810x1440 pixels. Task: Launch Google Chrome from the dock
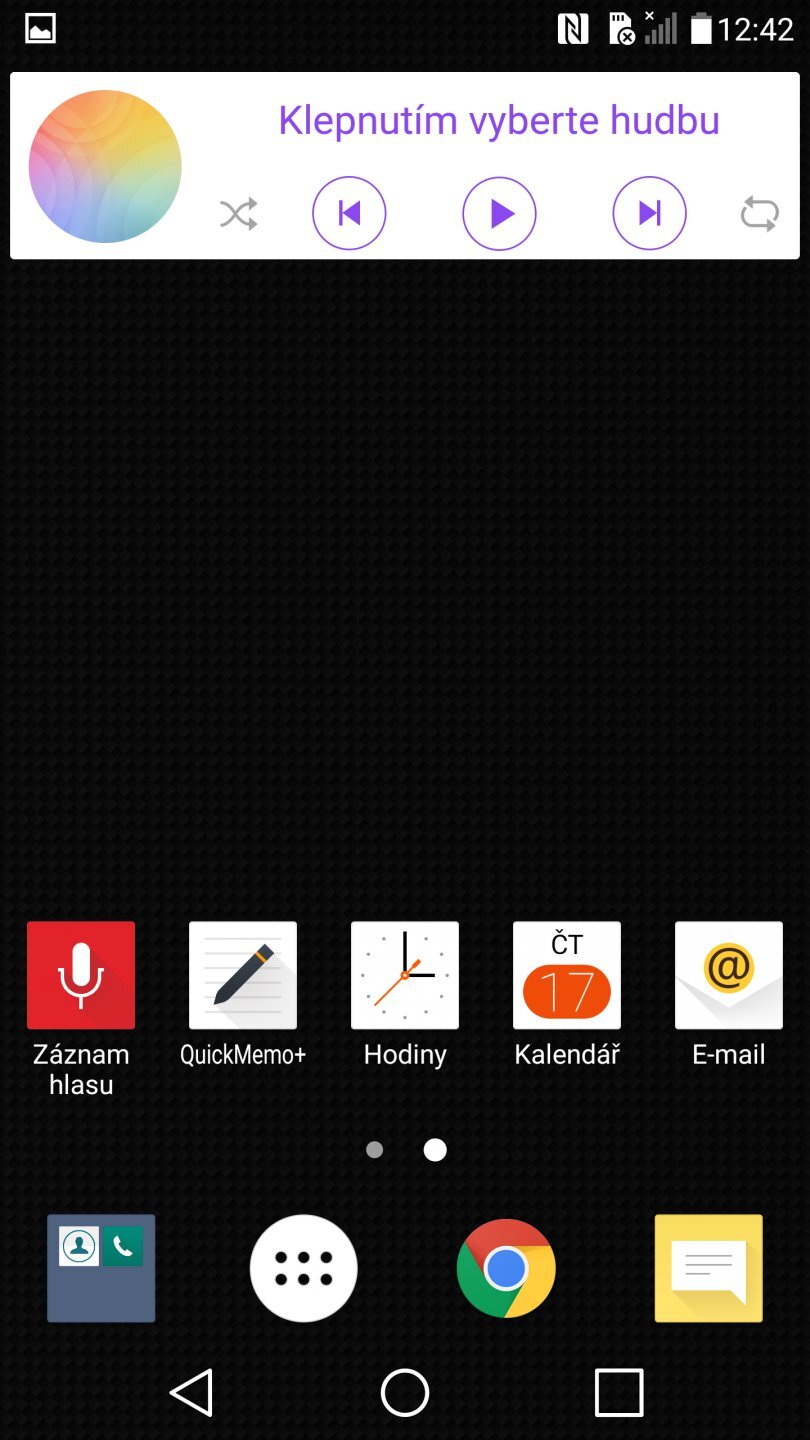[x=505, y=1268]
